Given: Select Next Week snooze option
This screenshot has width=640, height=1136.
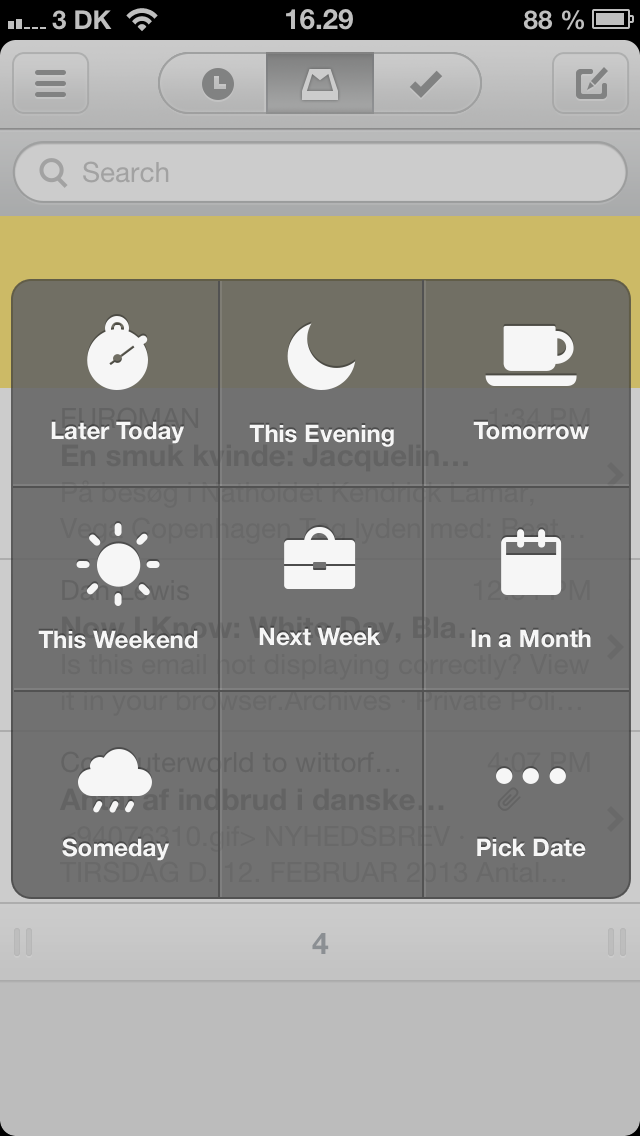Looking at the screenshot, I should pyautogui.click(x=320, y=588).
